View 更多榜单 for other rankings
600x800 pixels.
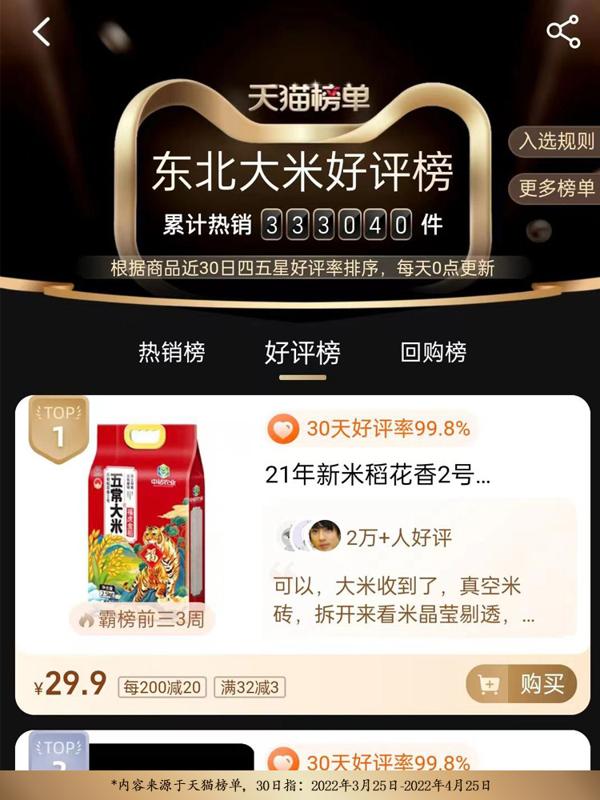[555, 188]
